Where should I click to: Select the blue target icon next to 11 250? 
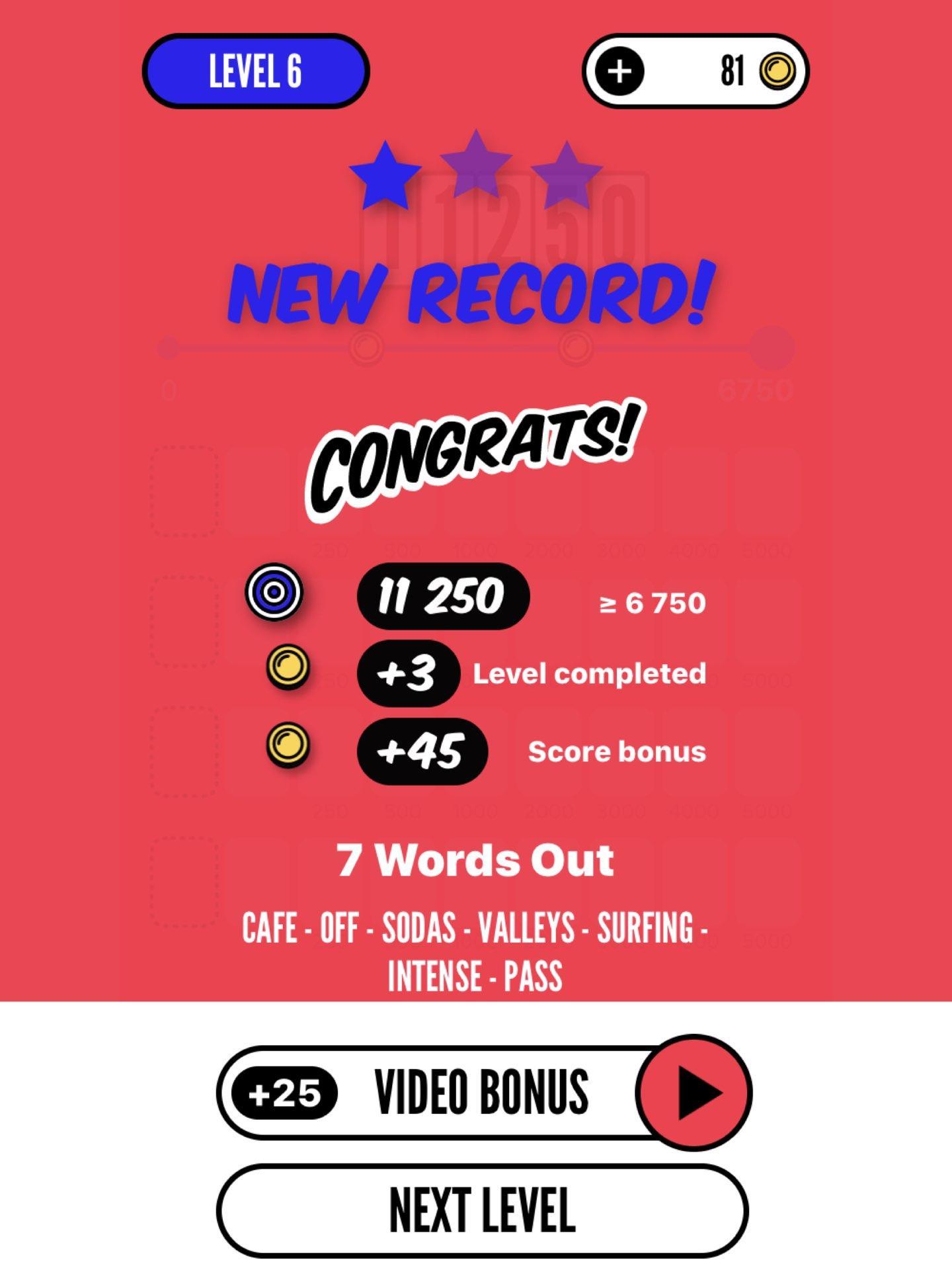point(274,593)
